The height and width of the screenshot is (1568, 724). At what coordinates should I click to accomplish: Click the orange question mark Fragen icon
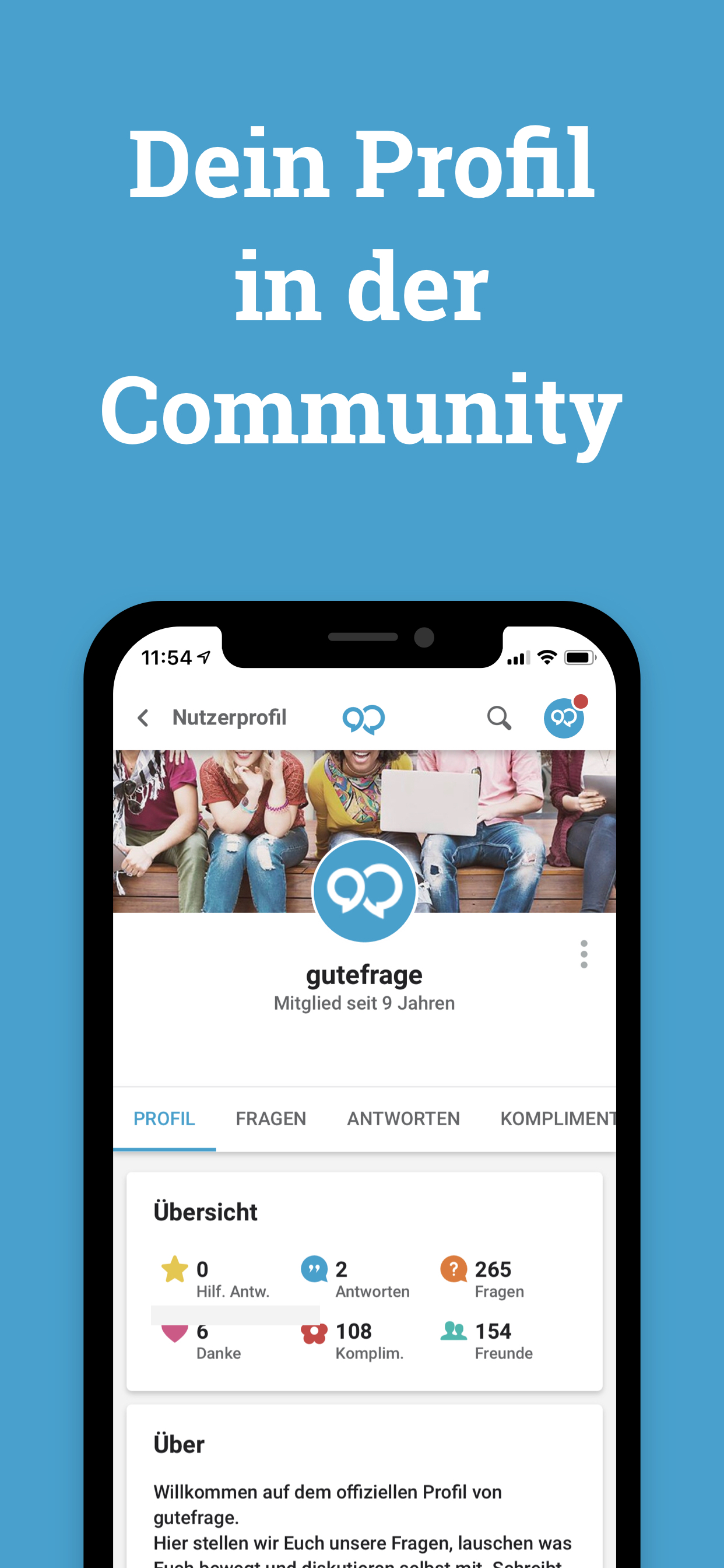tap(455, 1270)
